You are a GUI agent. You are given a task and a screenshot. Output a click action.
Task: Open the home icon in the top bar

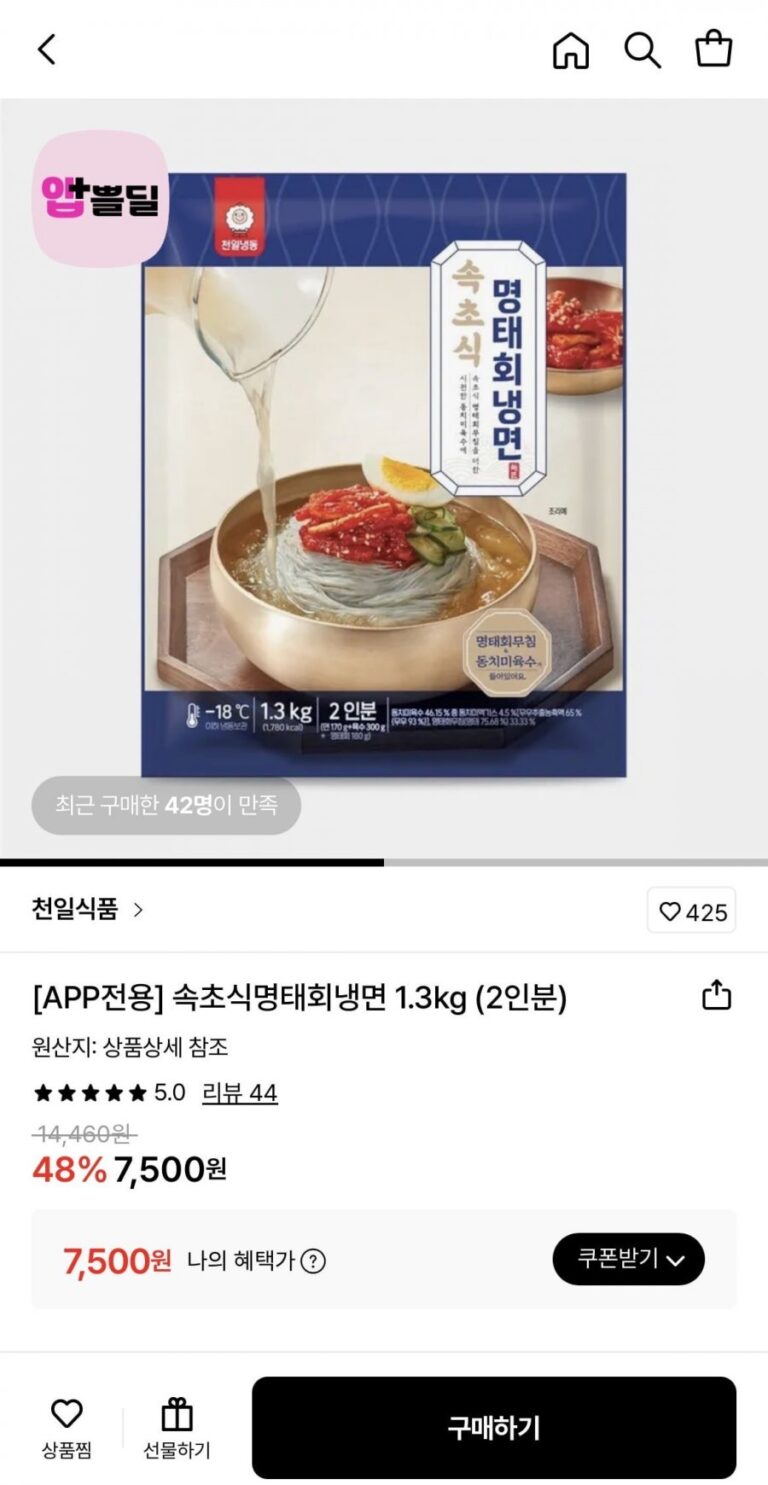[x=571, y=49]
